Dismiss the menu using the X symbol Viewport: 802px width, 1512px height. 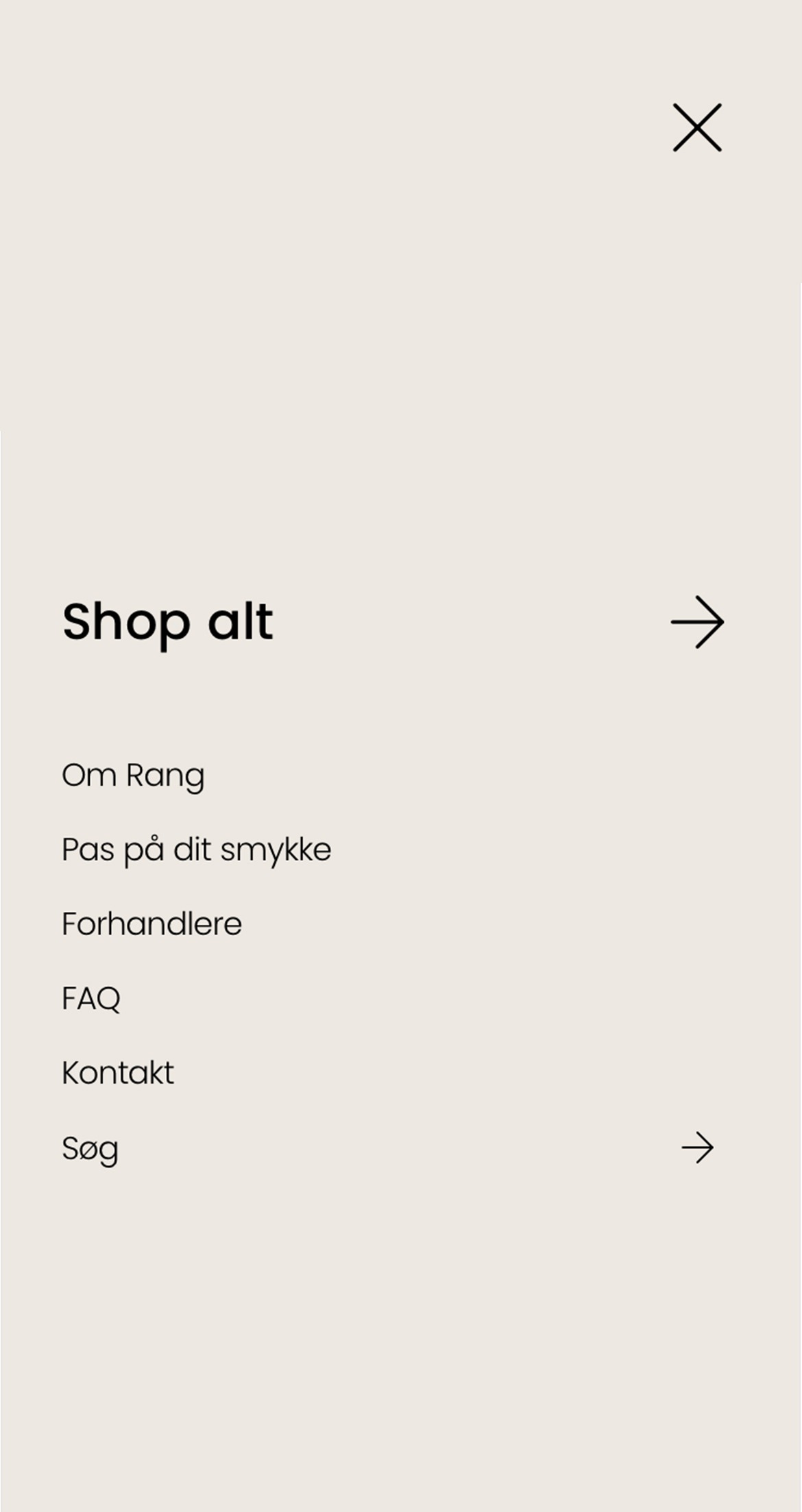coord(696,128)
